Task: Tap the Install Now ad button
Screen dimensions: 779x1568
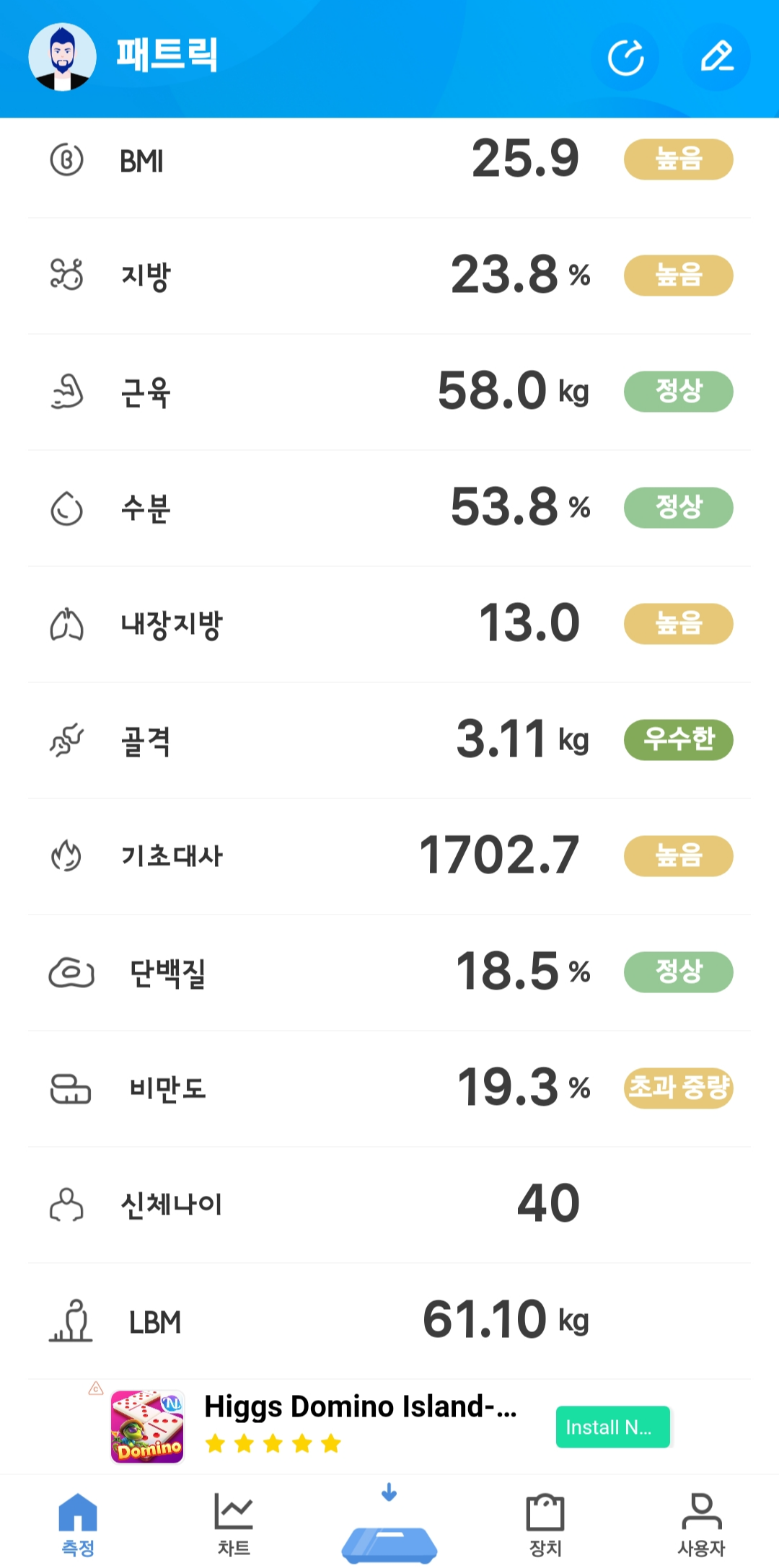Action: [x=612, y=1426]
